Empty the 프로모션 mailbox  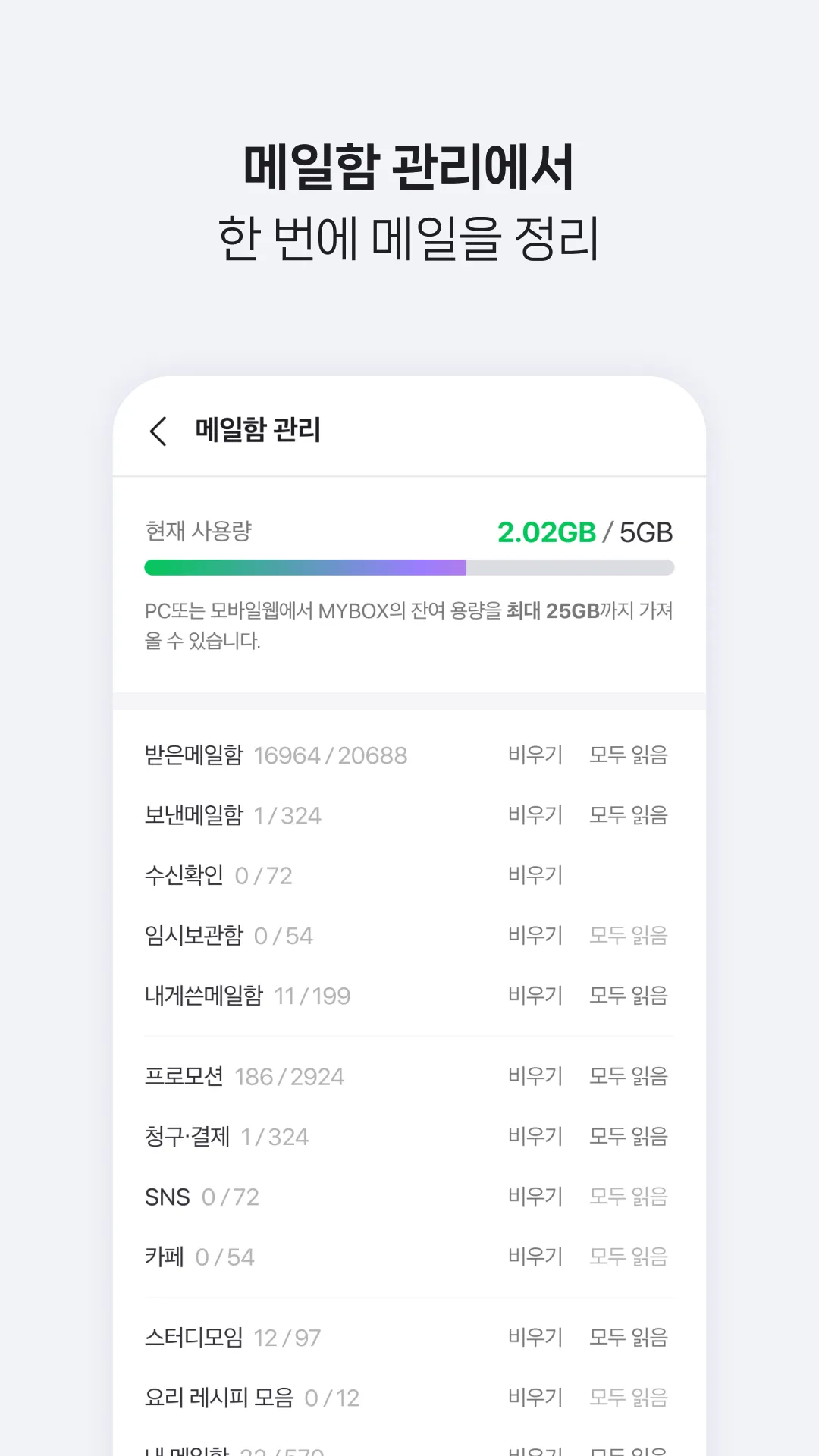535,1075
